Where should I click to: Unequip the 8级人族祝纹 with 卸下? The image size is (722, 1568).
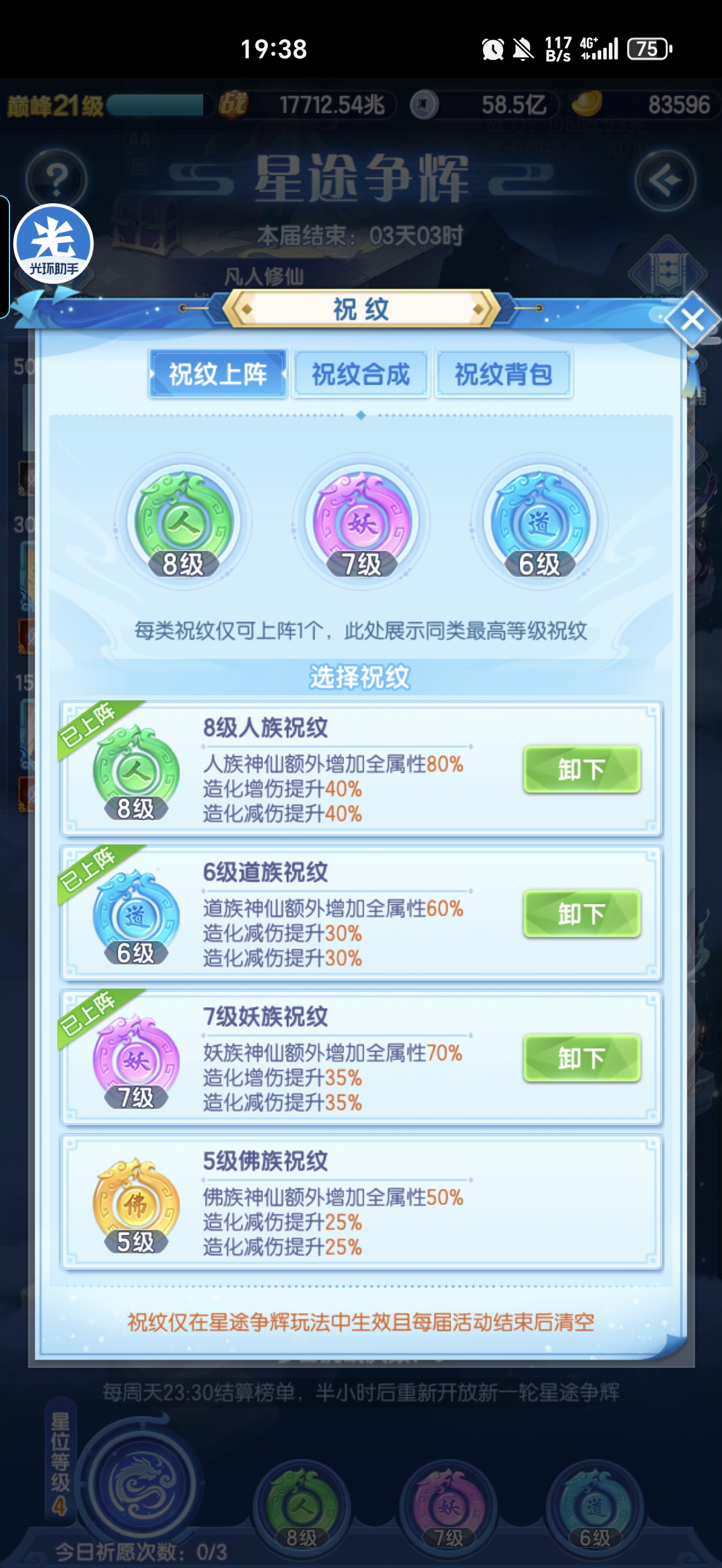click(x=582, y=769)
